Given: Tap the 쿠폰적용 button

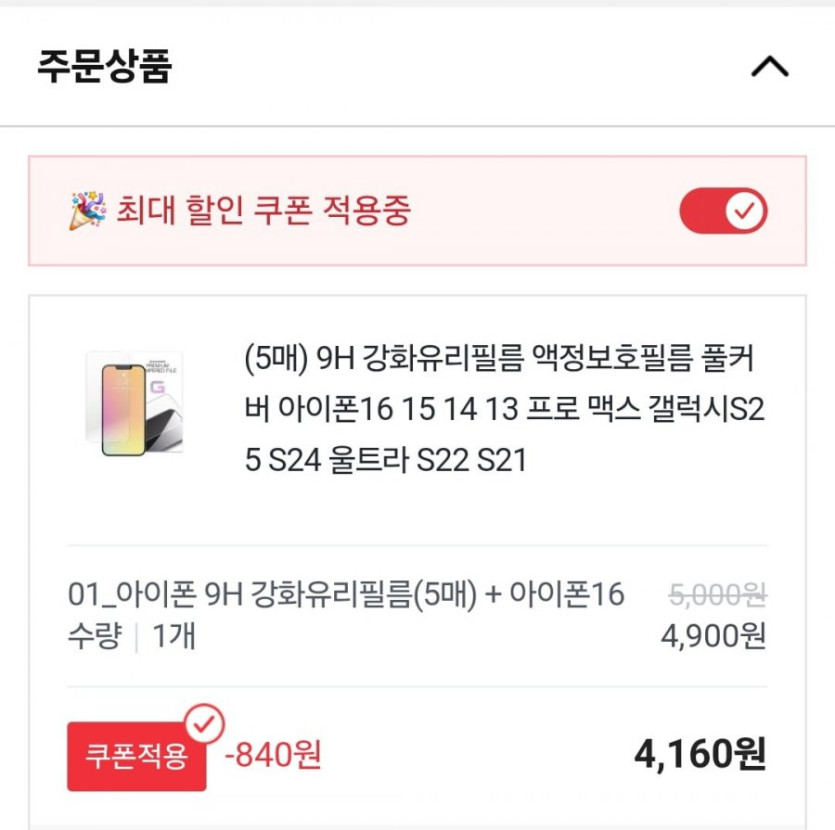Looking at the screenshot, I should coord(137,755).
